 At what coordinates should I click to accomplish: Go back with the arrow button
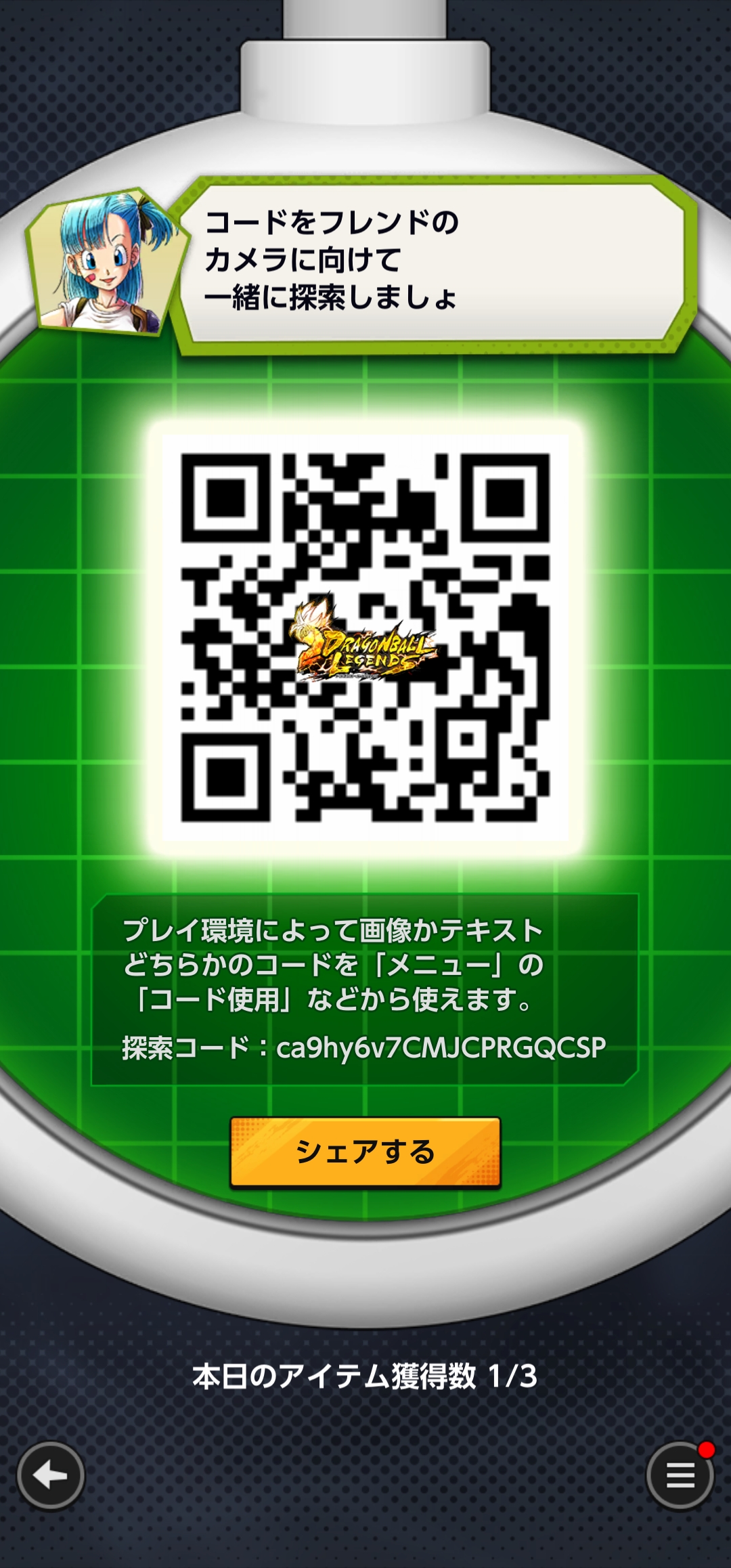tap(51, 1476)
